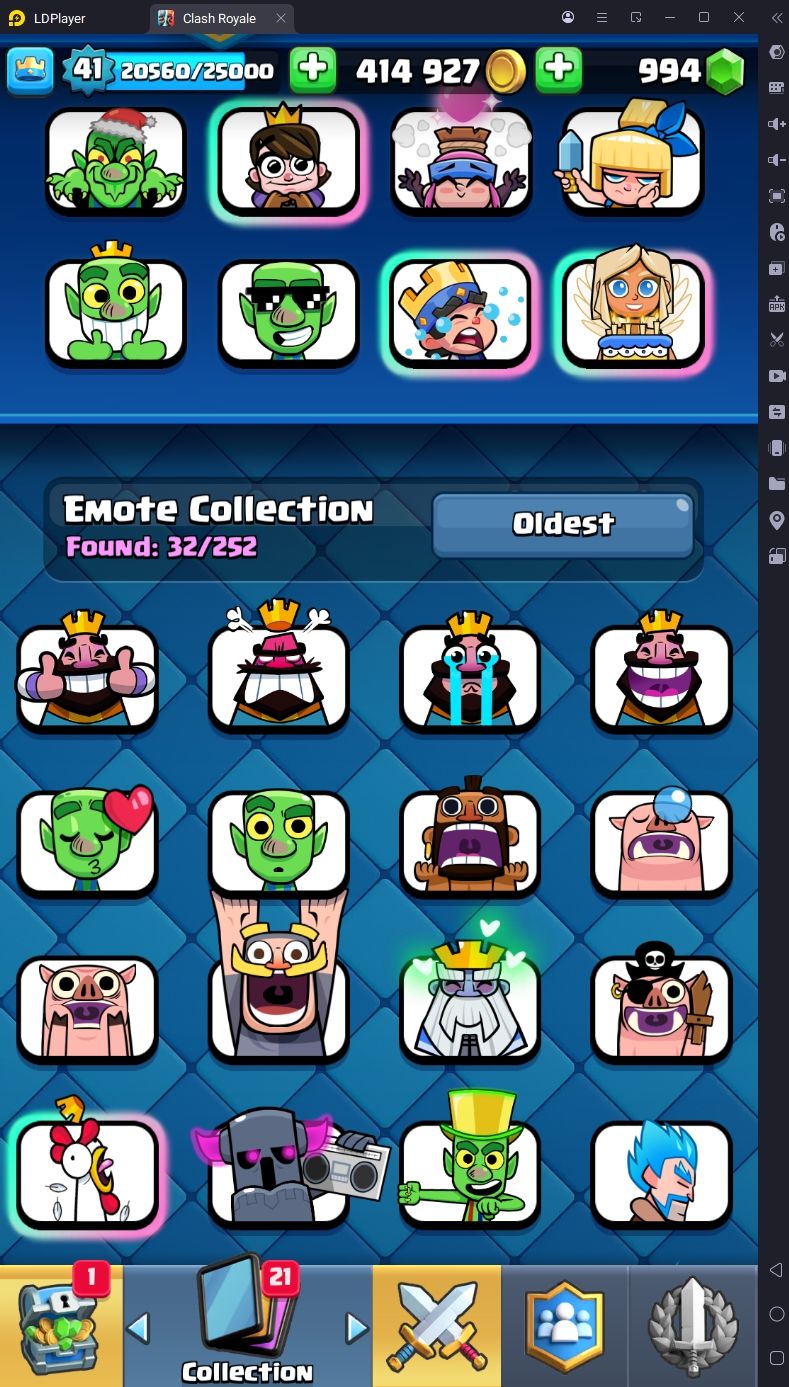Screen dimensions: 789x1387
Task: Tap the right arrow next to Collection
Action: click(356, 1327)
